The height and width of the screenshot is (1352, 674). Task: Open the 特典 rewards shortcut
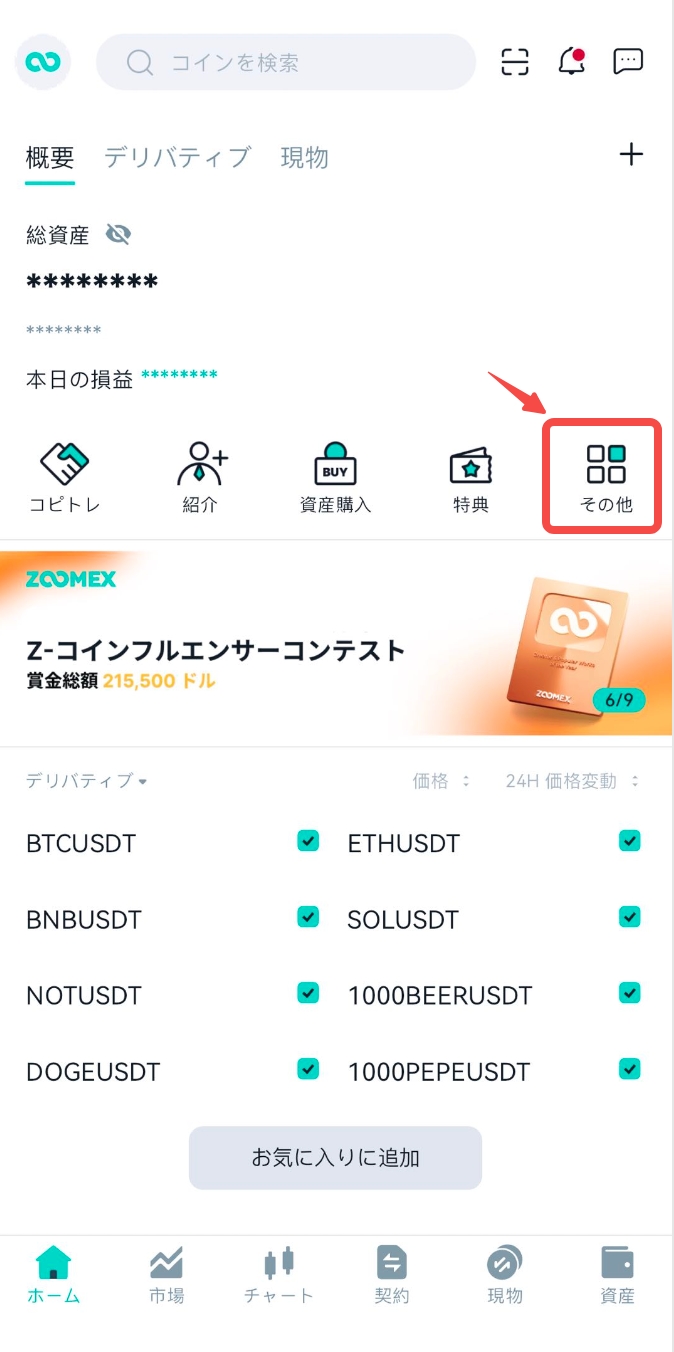pyautogui.click(x=470, y=476)
